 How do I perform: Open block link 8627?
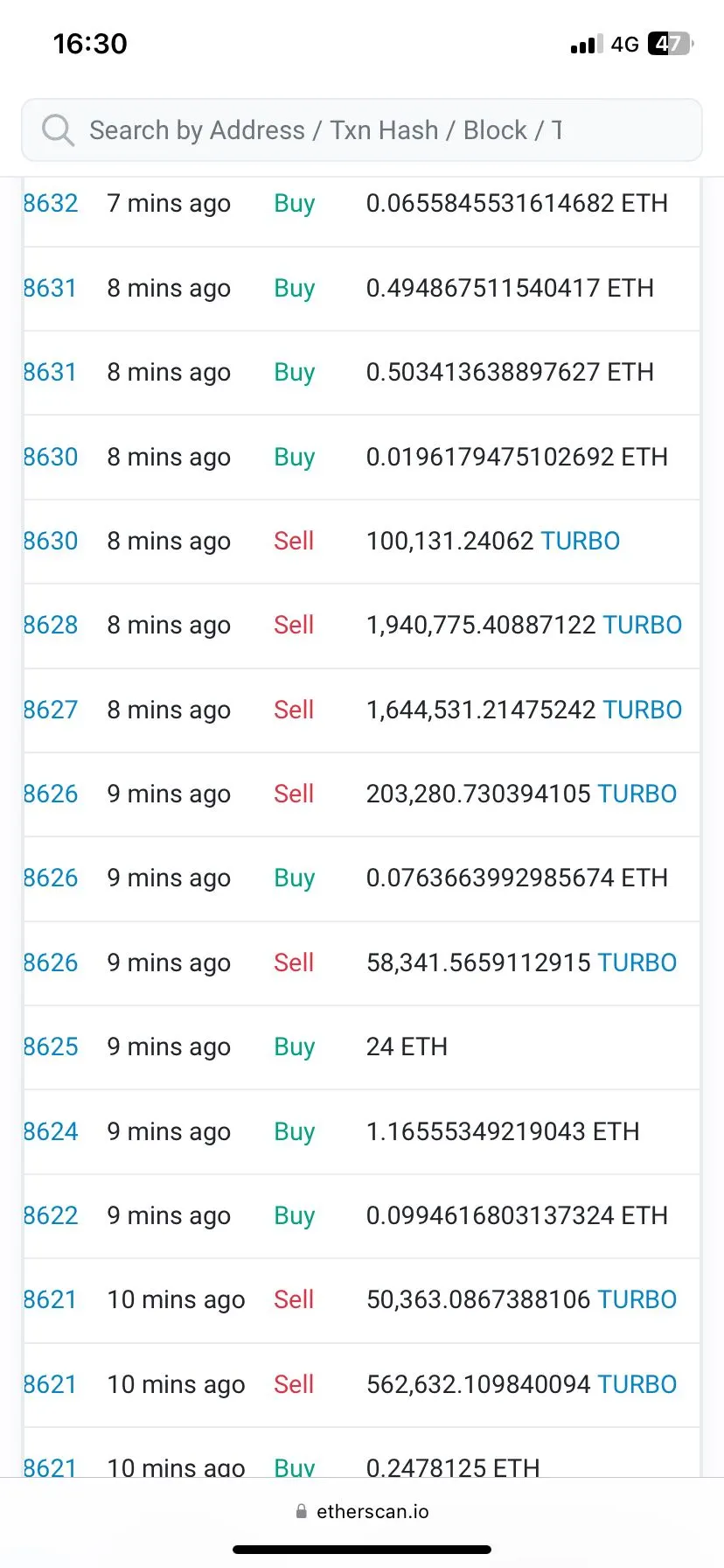(x=51, y=710)
